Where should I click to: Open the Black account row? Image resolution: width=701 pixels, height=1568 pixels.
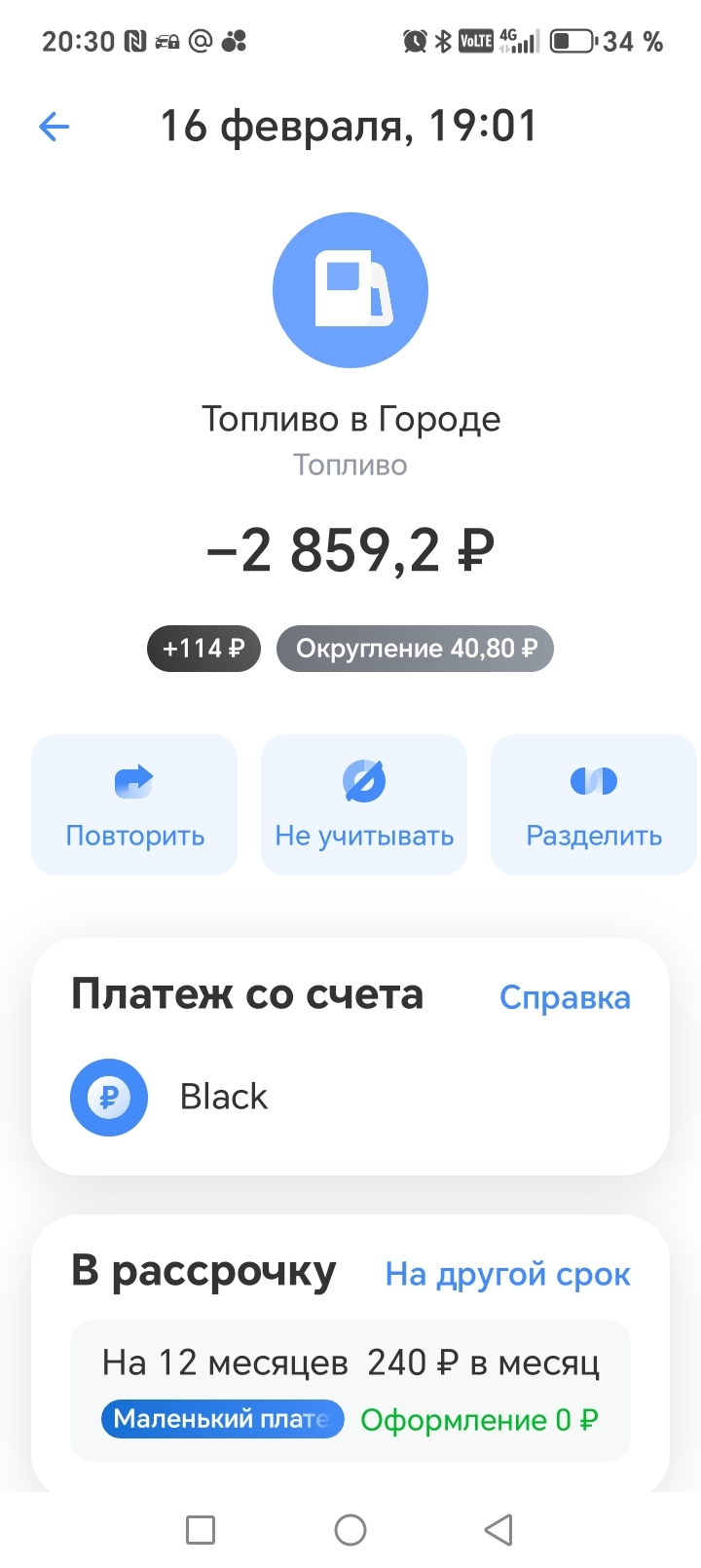350,1098
